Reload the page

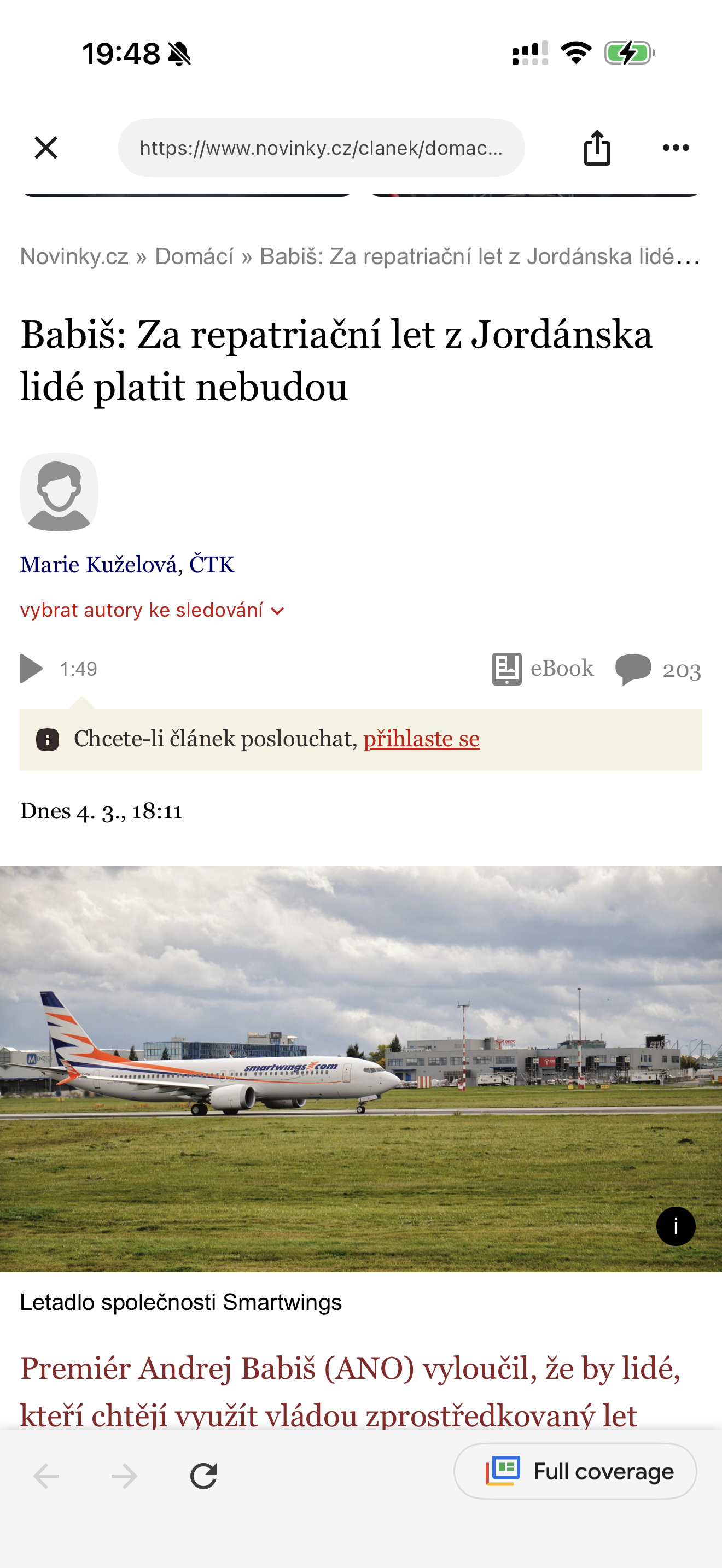click(203, 1476)
